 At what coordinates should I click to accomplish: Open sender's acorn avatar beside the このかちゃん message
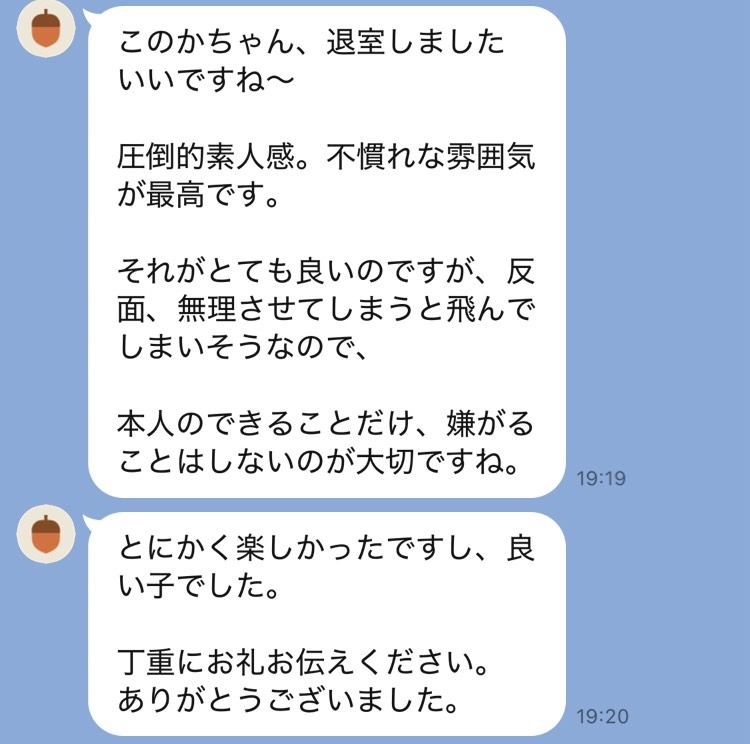44,30
